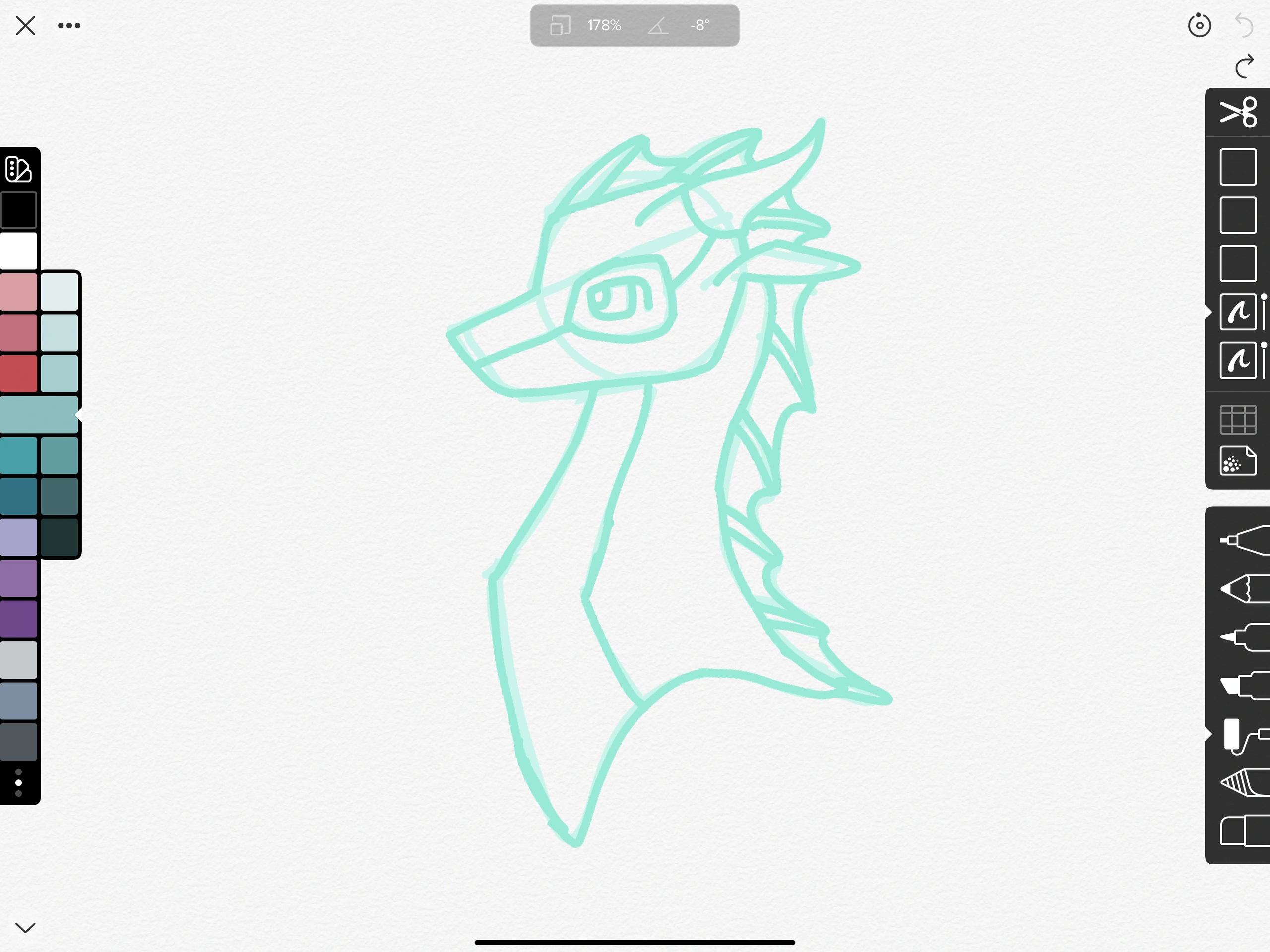Tap the 178% zoom indicator
This screenshot has height=952, width=1270.
coord(603,25)
